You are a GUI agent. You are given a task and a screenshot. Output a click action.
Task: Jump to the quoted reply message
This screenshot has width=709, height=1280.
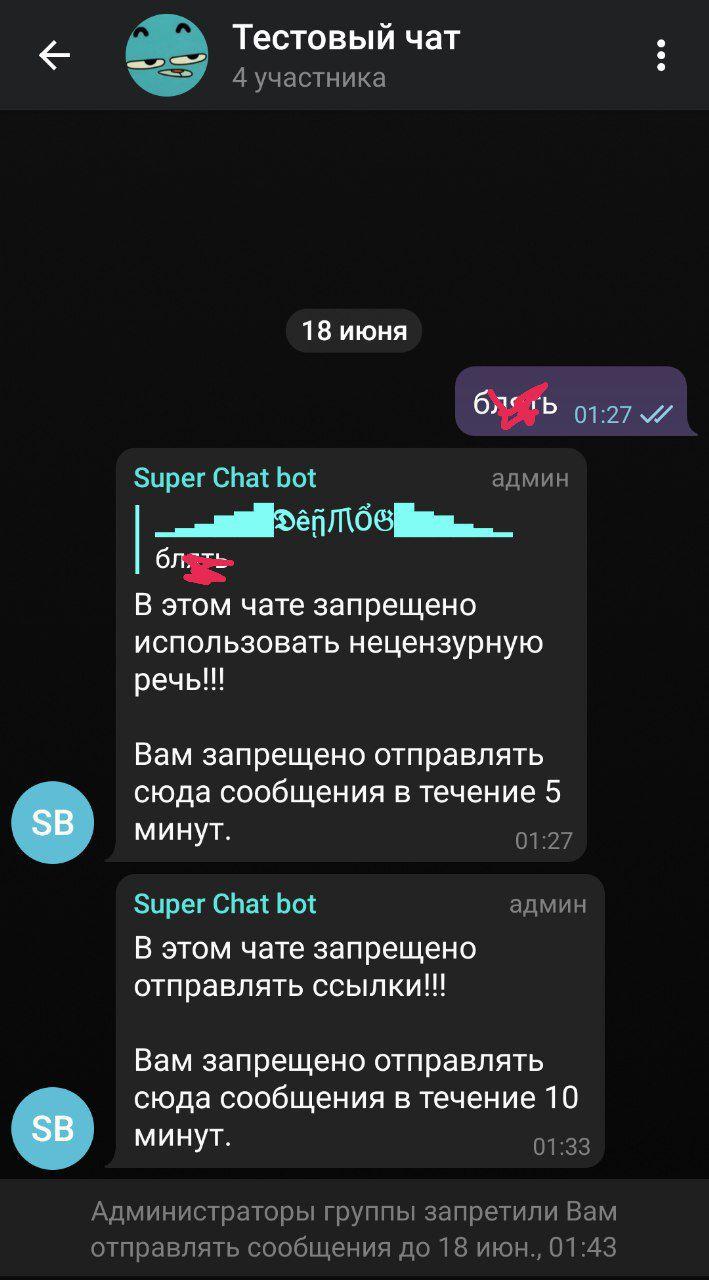click(330, 540)
